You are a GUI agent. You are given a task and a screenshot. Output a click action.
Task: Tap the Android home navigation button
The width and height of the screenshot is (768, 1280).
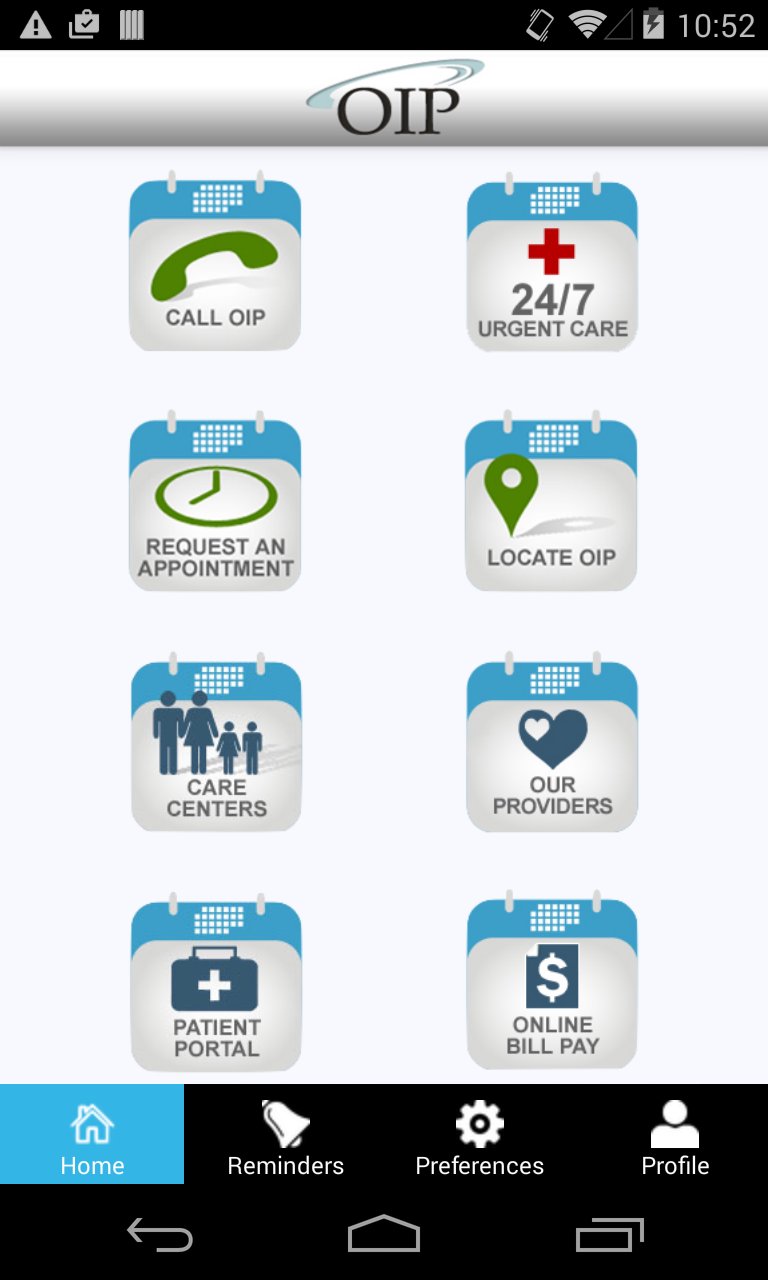(x=384, y=1236)
